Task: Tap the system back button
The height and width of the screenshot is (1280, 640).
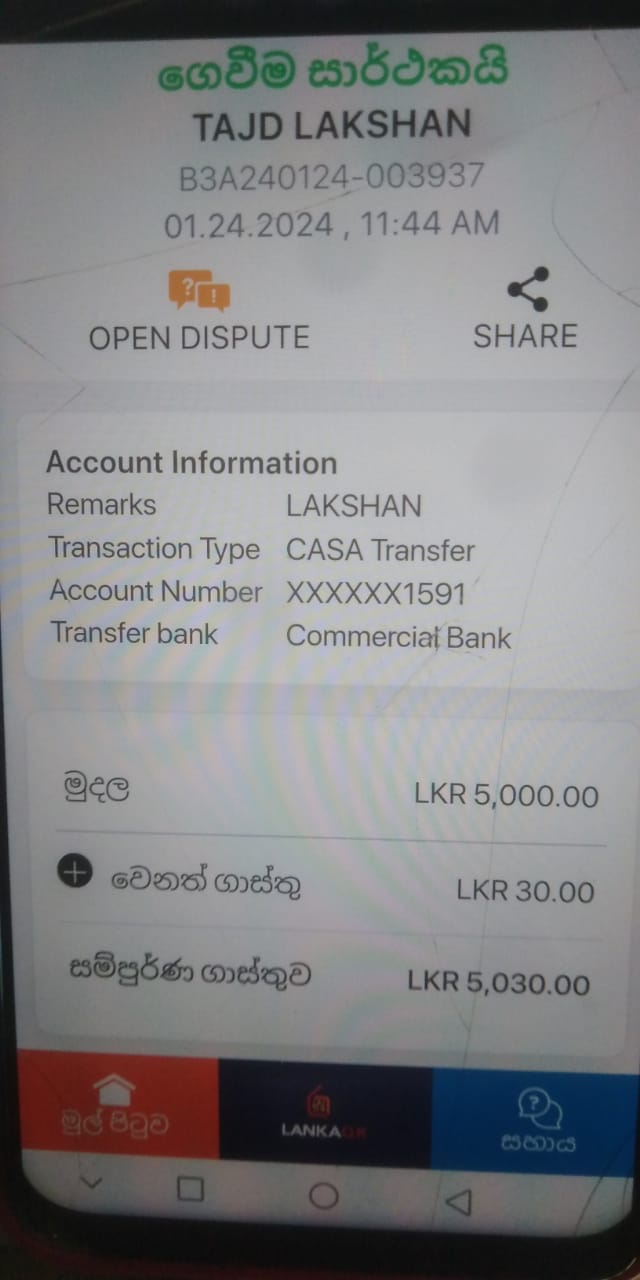Action: [x=458, y=1200]
